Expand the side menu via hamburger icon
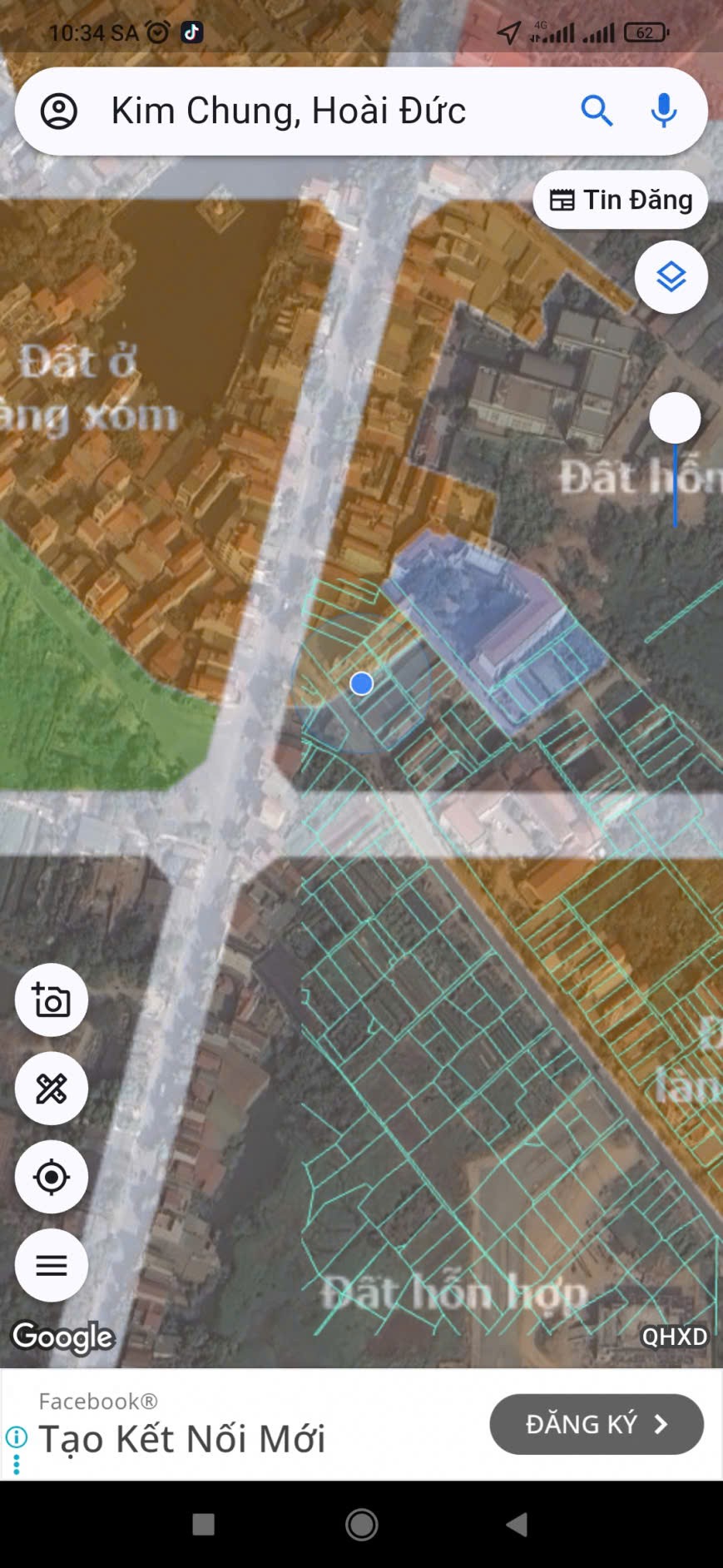 (x=51, y=1265)
